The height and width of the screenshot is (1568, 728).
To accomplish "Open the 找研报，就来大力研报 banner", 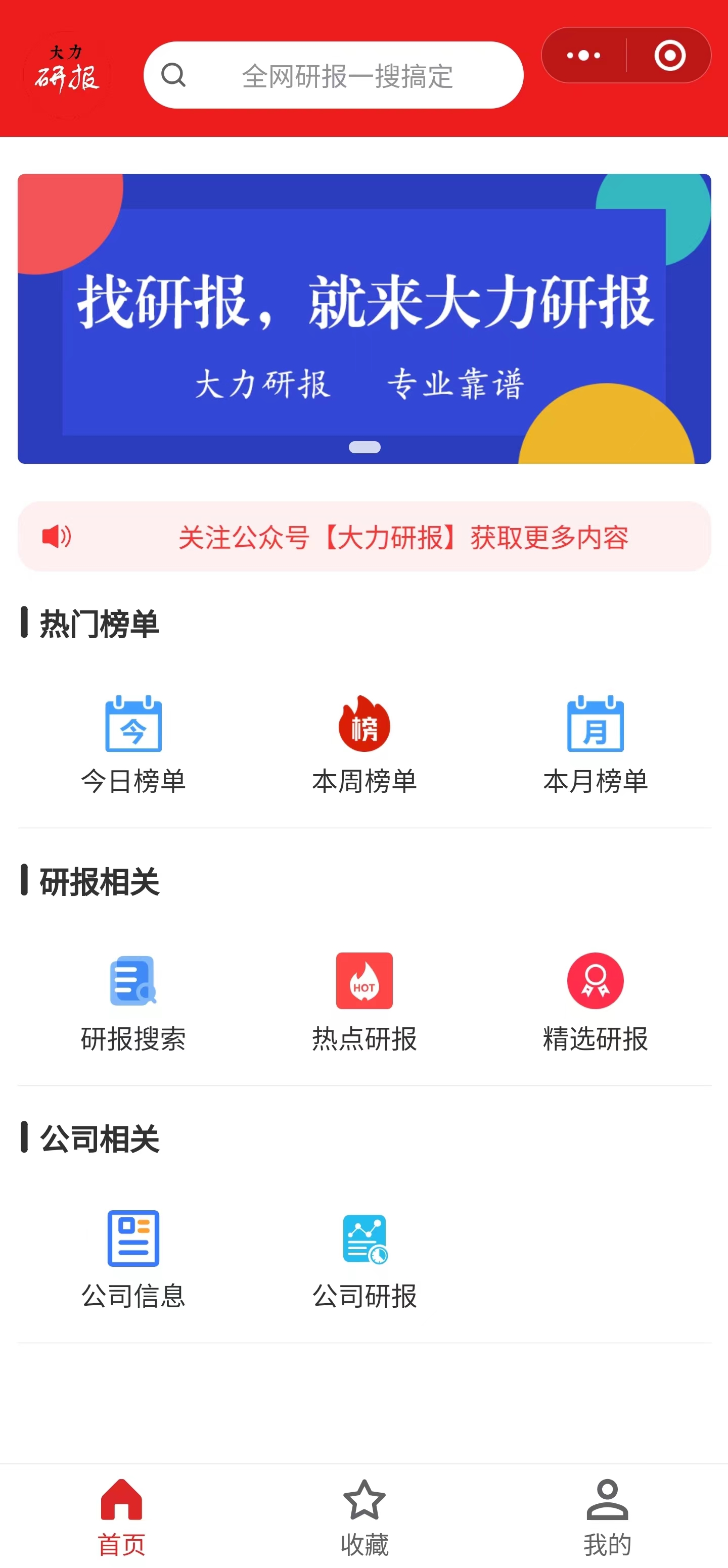I will [363, 318].
